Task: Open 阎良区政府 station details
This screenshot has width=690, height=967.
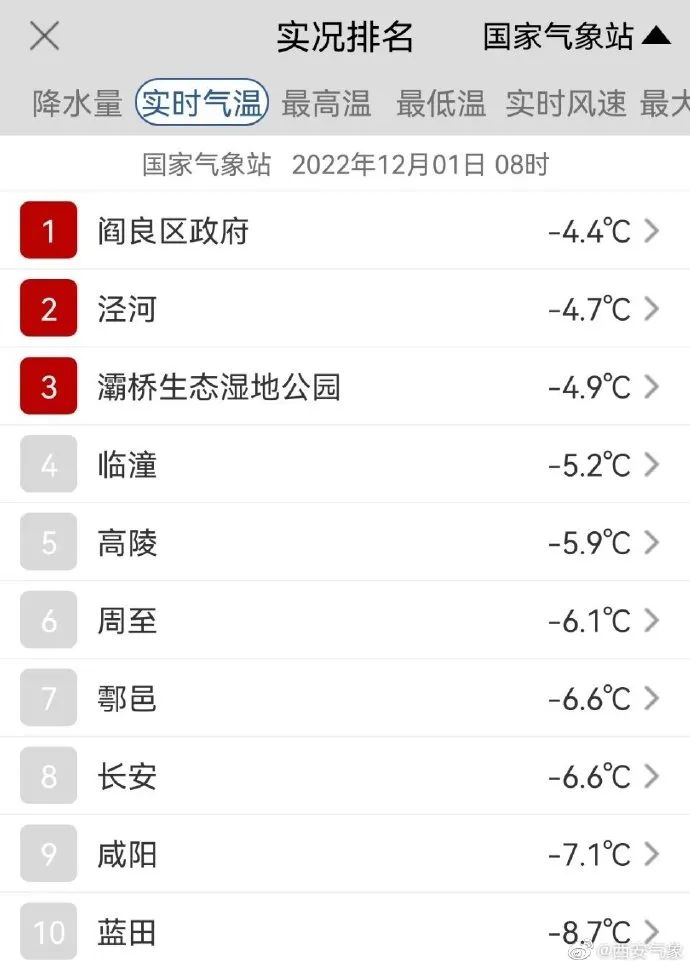Action: (345, 231)
